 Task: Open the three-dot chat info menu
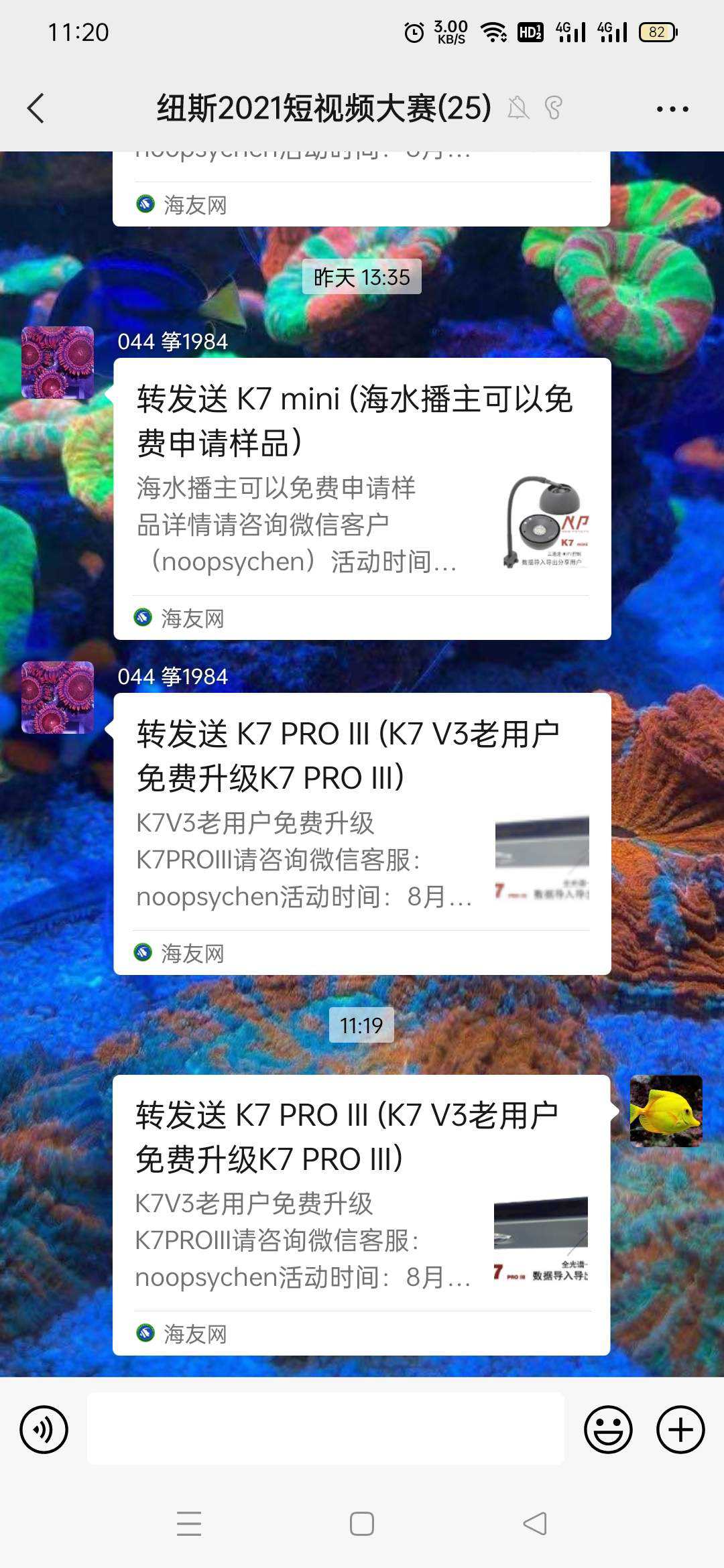[672, 109]
